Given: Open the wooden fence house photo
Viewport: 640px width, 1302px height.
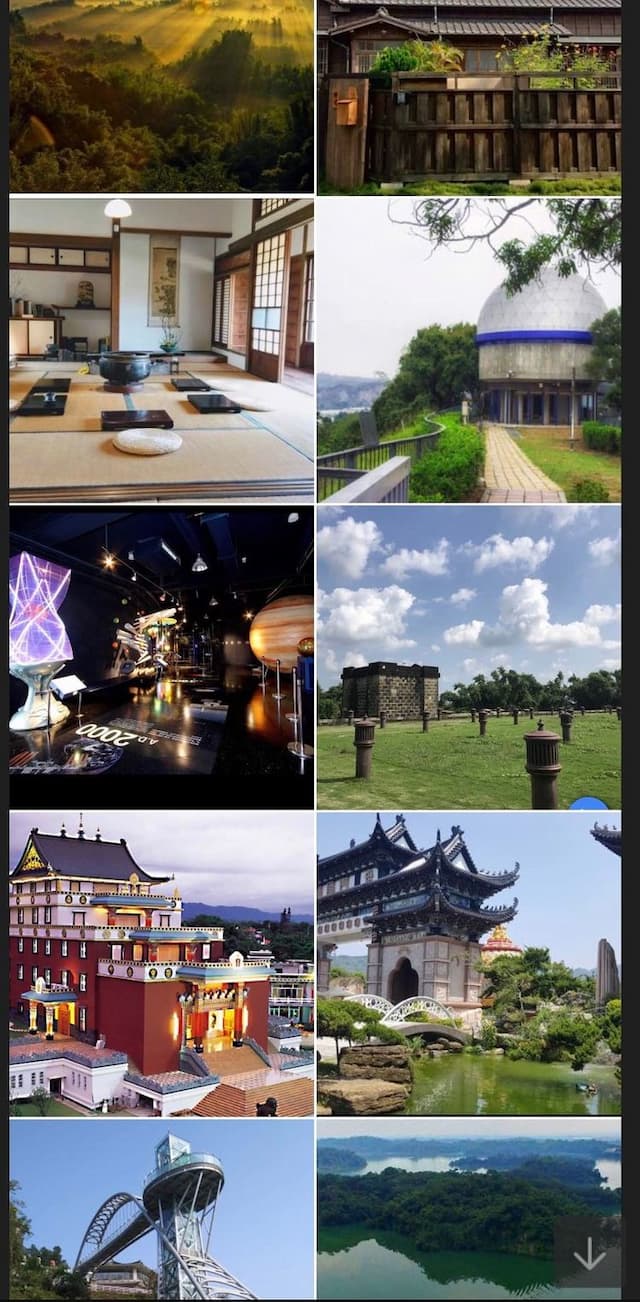Looking at the screenshot, I should pos(468,96).
